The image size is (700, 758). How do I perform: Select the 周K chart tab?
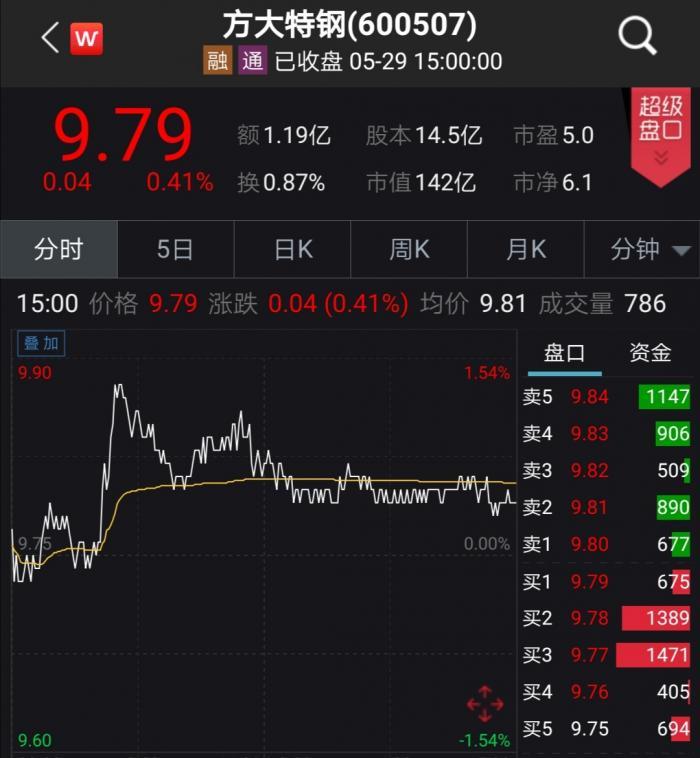tap(409, 249)
